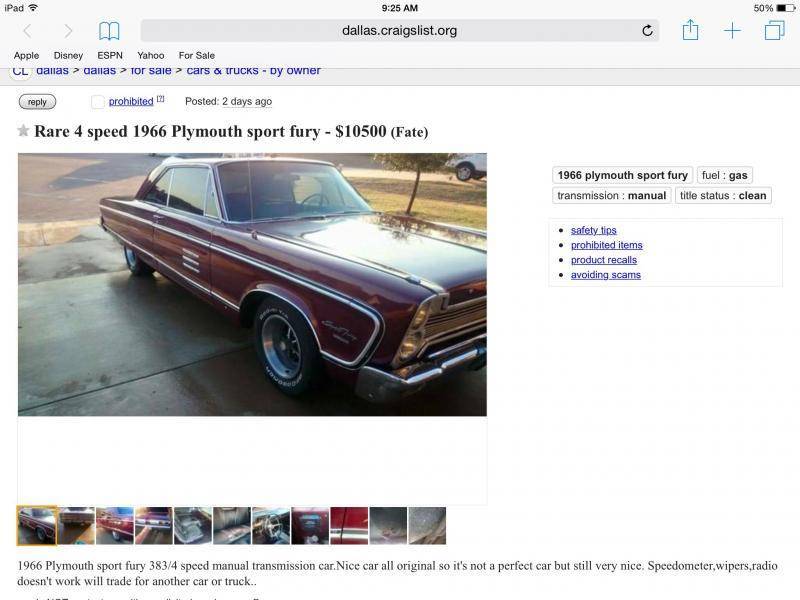Add a new browser tab
This screenshot has width=800, height=600.
point(732,31)
